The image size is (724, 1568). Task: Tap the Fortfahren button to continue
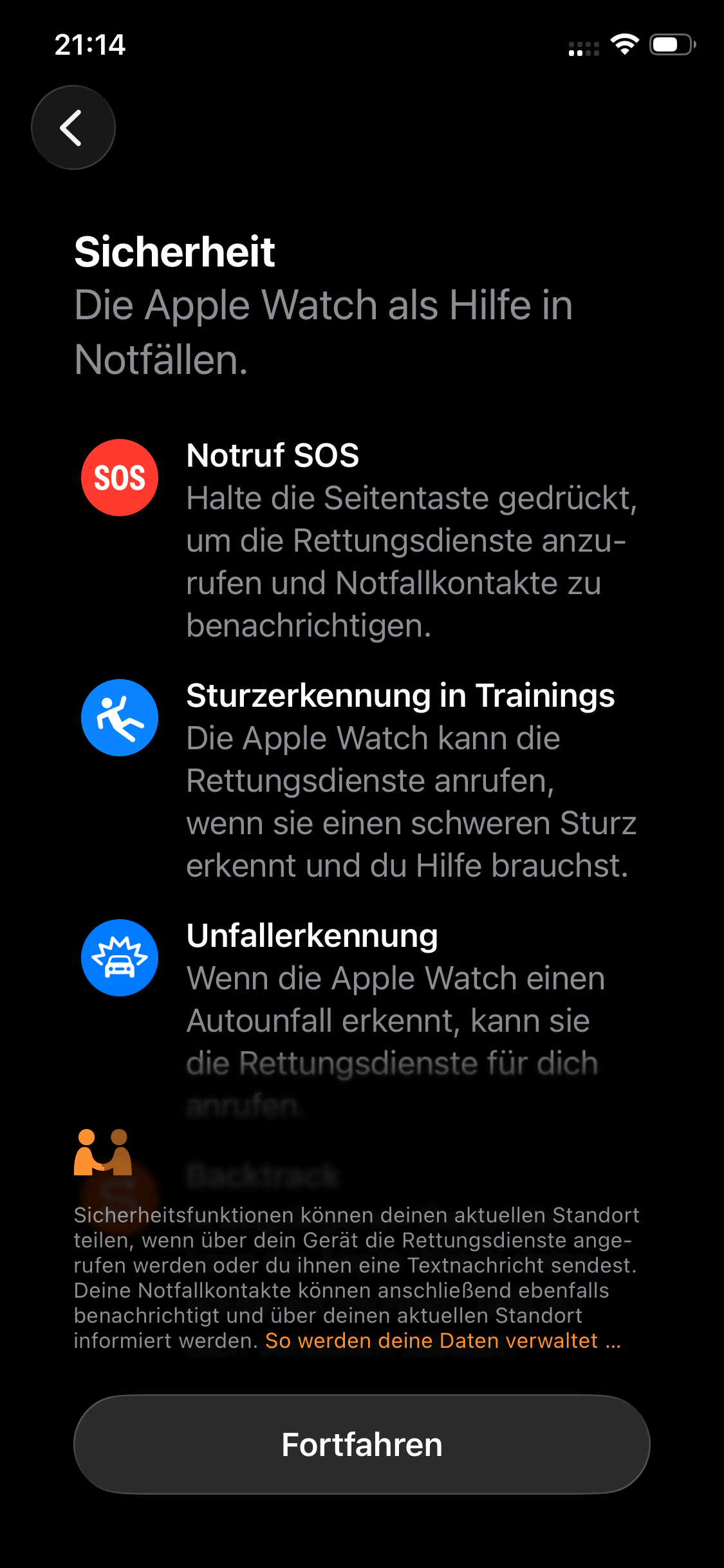click(x=362, y=1444)
